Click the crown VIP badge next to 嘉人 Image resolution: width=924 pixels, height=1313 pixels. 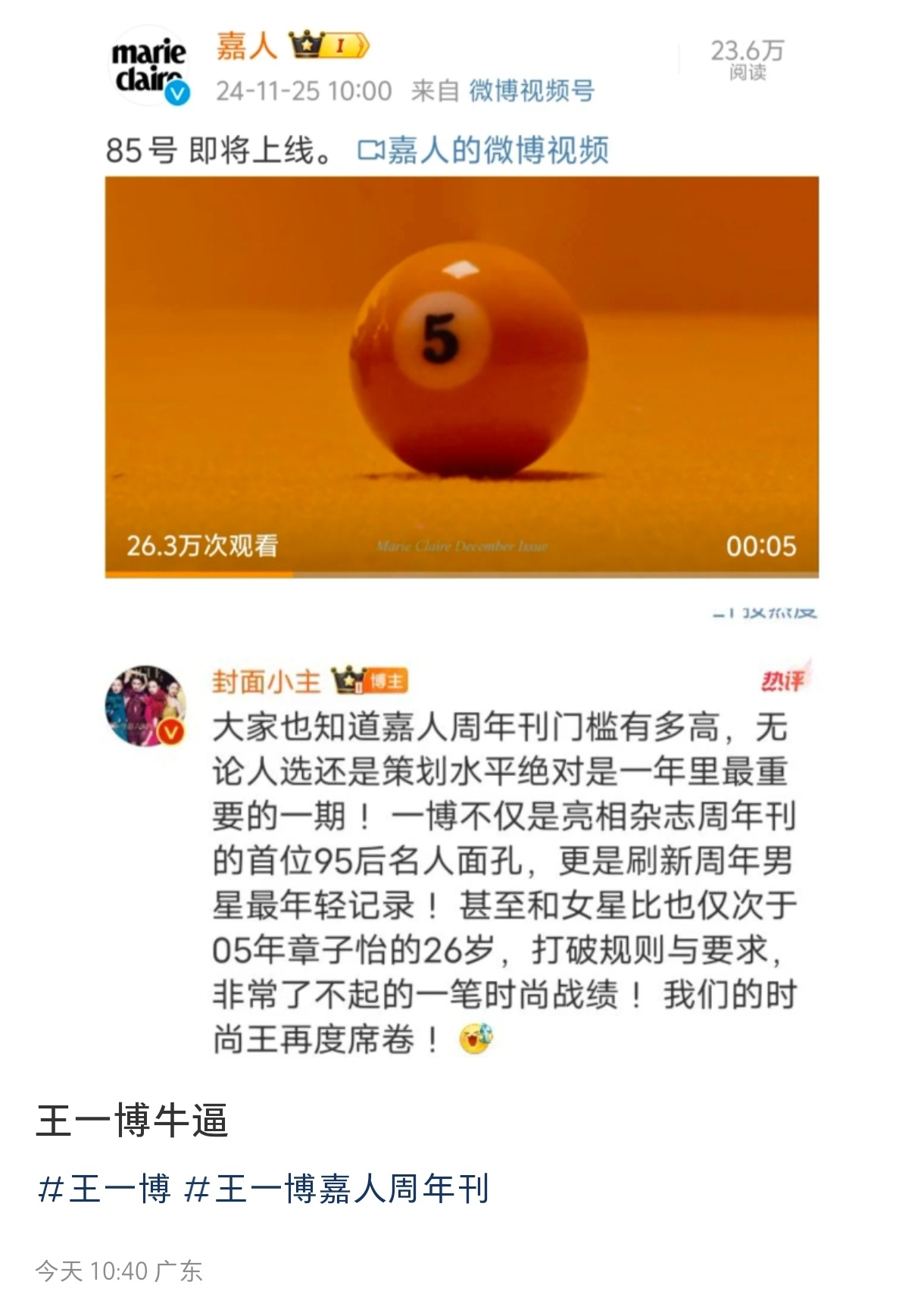pyautogui.click(x=304, y=47)
